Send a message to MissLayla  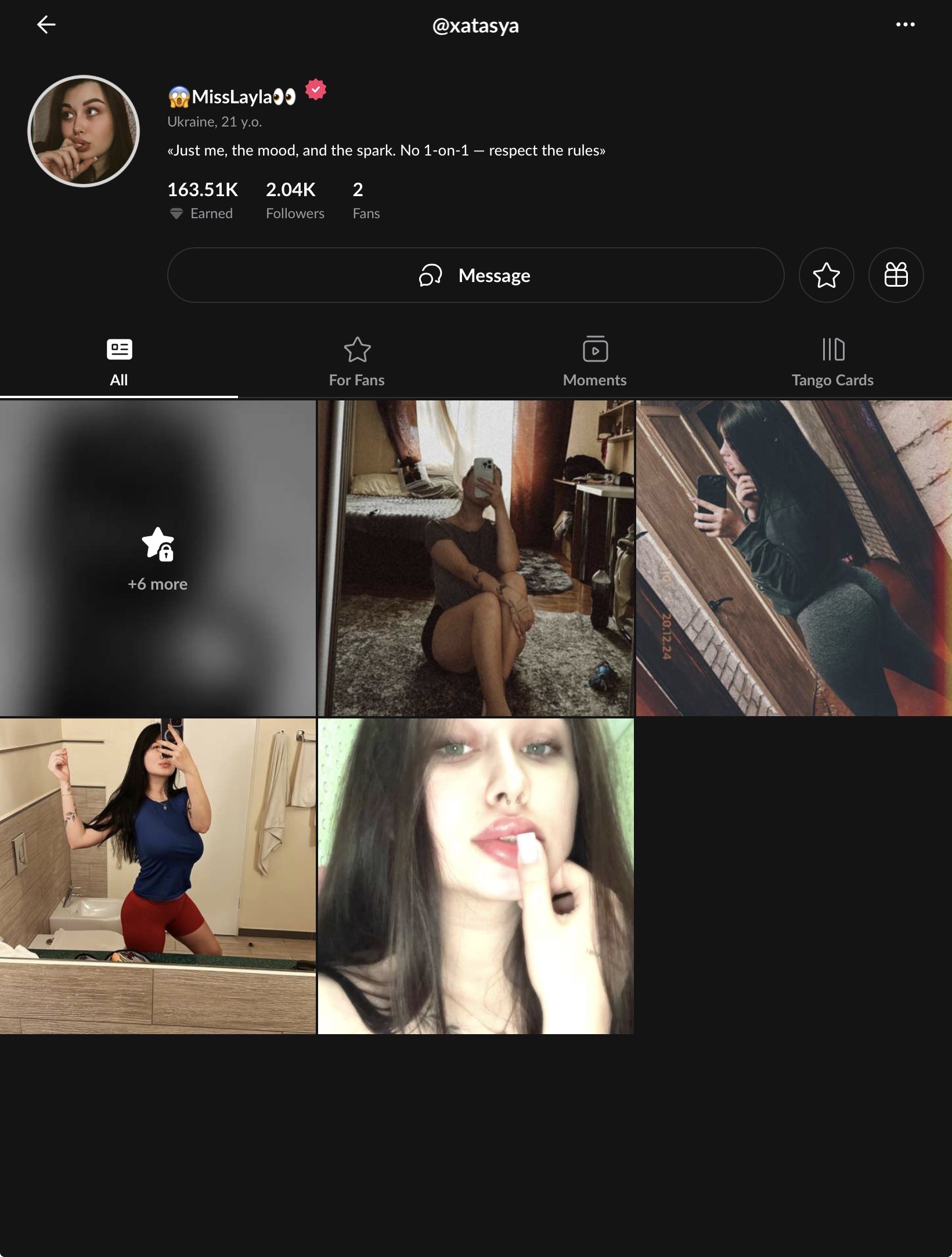click(475, 275)
